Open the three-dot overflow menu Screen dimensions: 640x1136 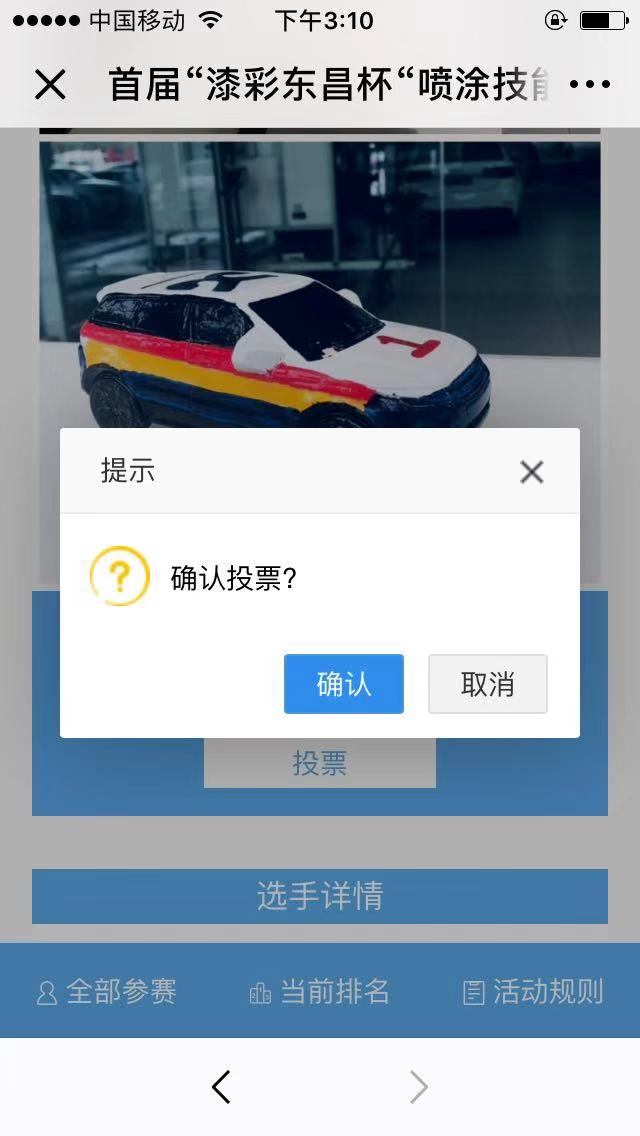[x=588, y=85]
